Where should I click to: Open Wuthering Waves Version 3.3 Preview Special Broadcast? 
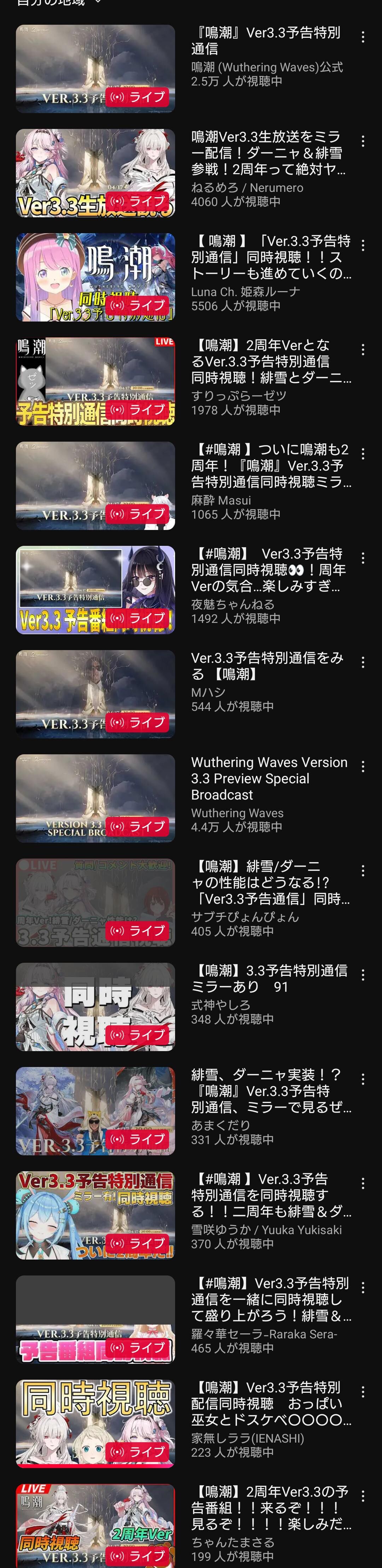coord(95,797)
